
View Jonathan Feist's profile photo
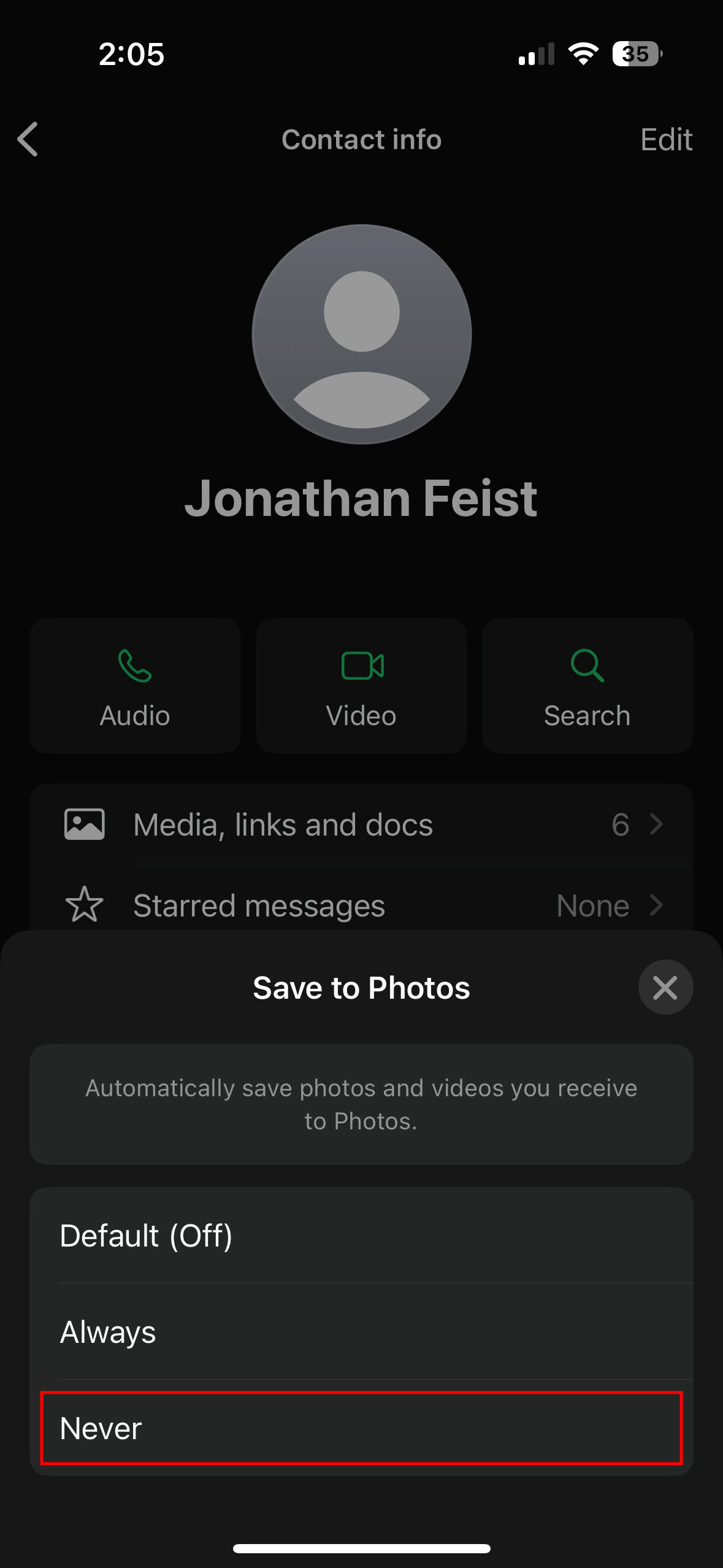[x=361, y=334]
